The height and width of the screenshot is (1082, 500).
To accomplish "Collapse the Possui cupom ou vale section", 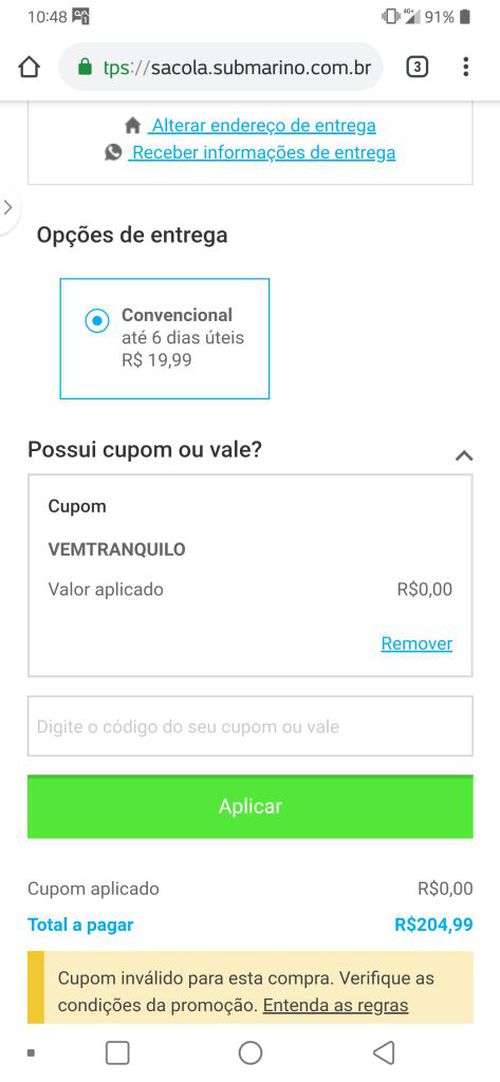I will [x=464, y=455].
